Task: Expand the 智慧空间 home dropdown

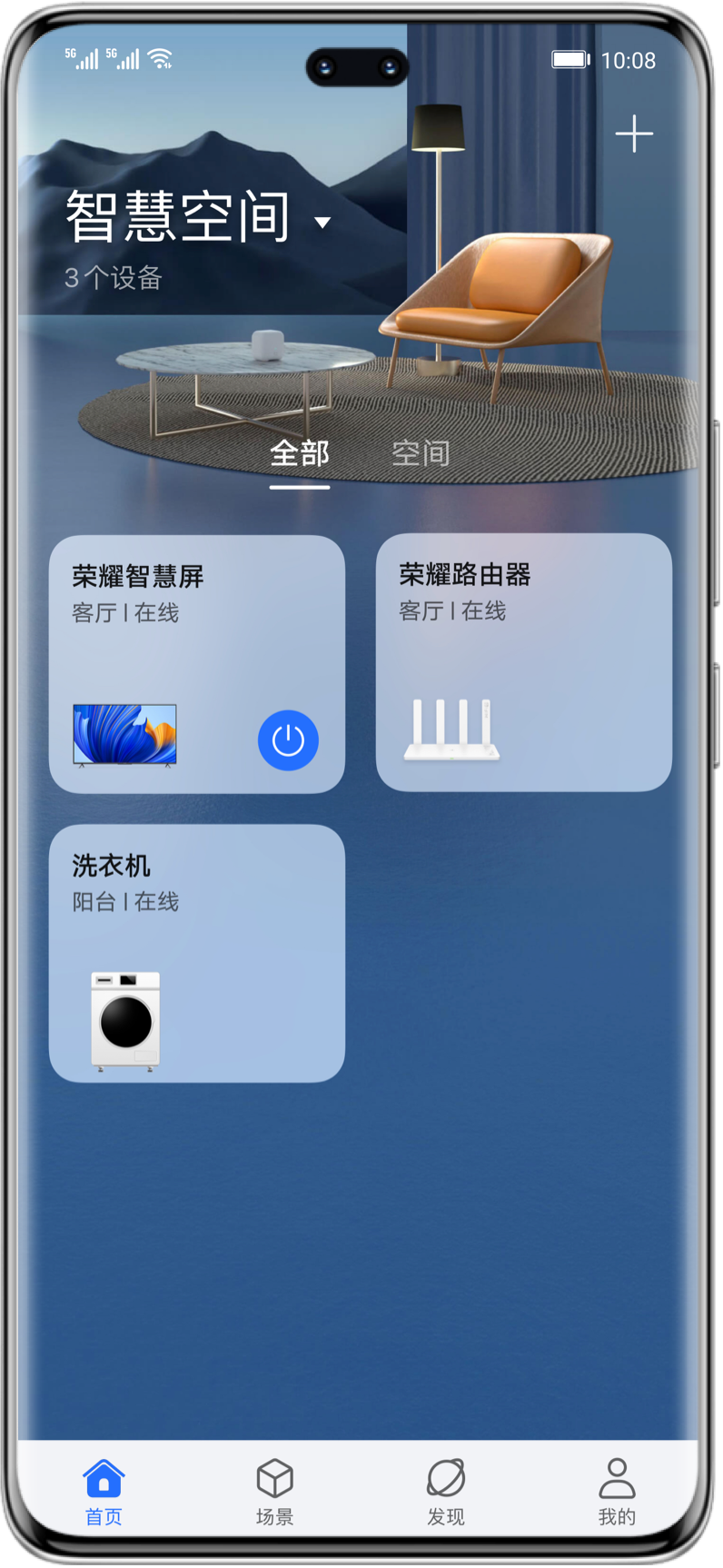Action: 322,222
